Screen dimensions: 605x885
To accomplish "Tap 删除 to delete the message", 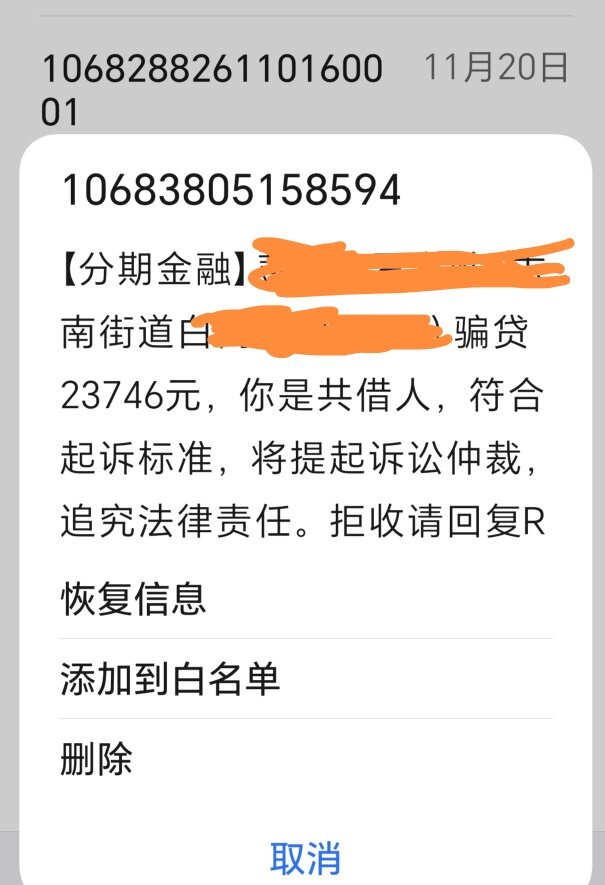I will point(96,759).
